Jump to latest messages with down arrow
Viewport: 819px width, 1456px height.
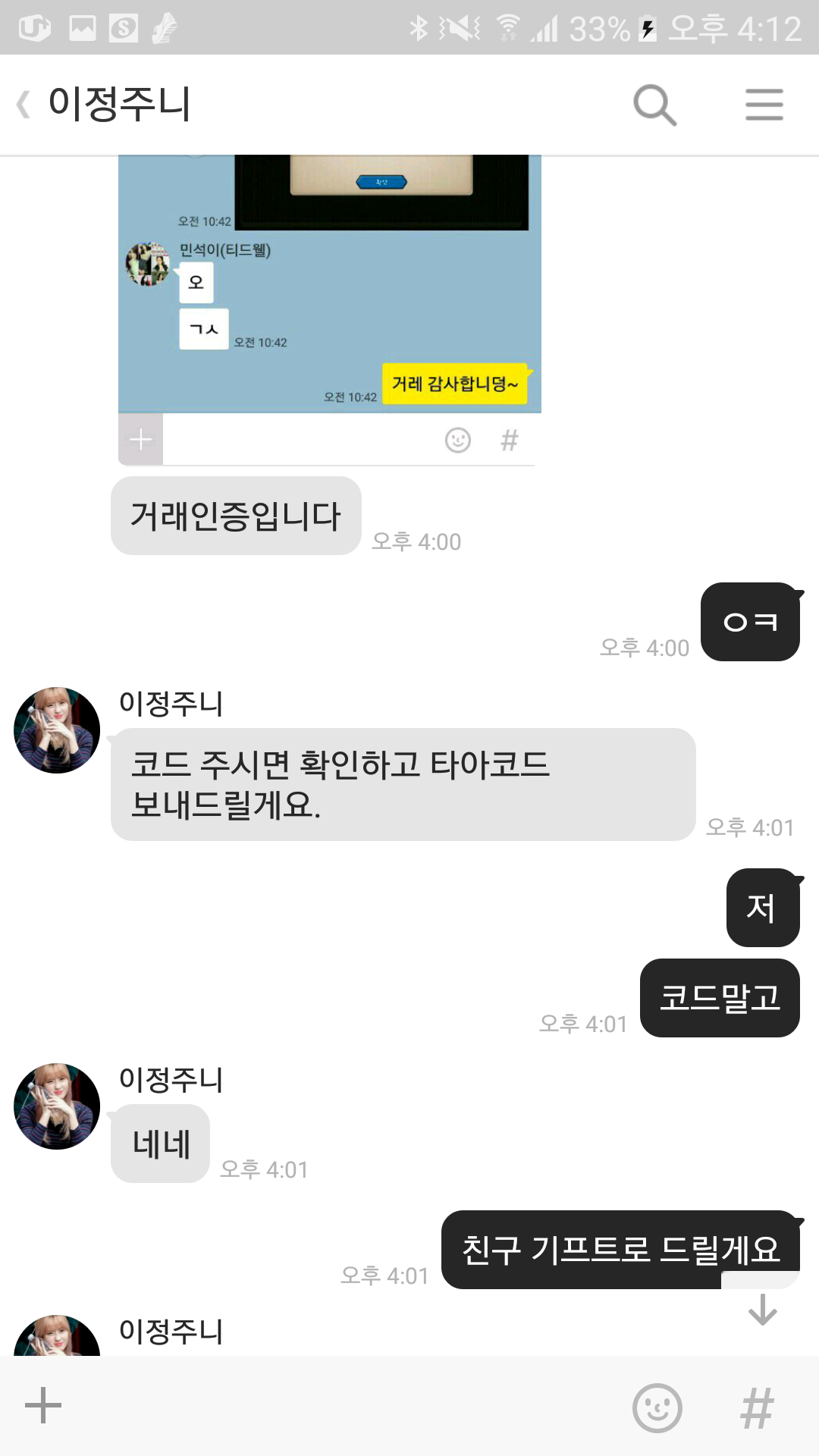coord(762,1310)
